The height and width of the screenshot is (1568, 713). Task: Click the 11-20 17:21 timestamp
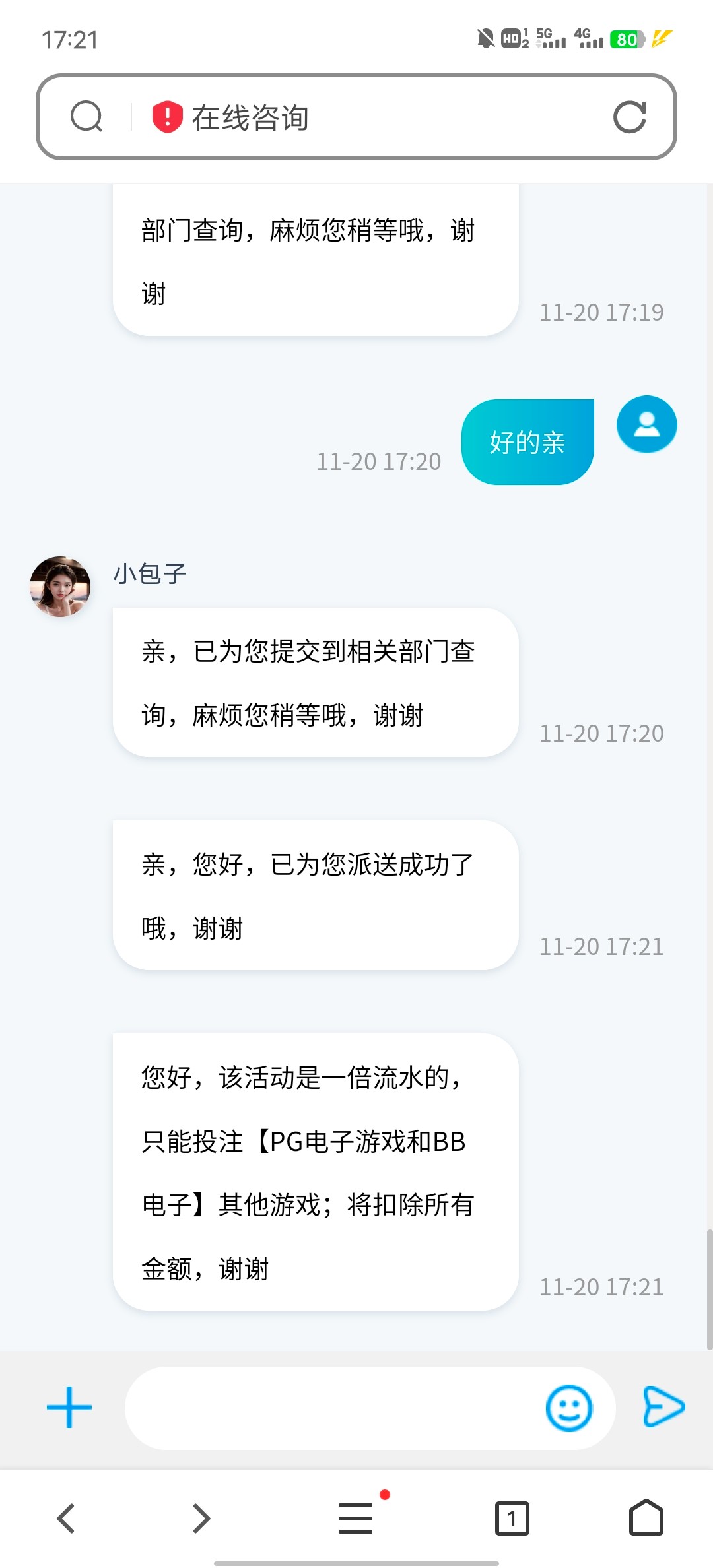pos(602,946)
